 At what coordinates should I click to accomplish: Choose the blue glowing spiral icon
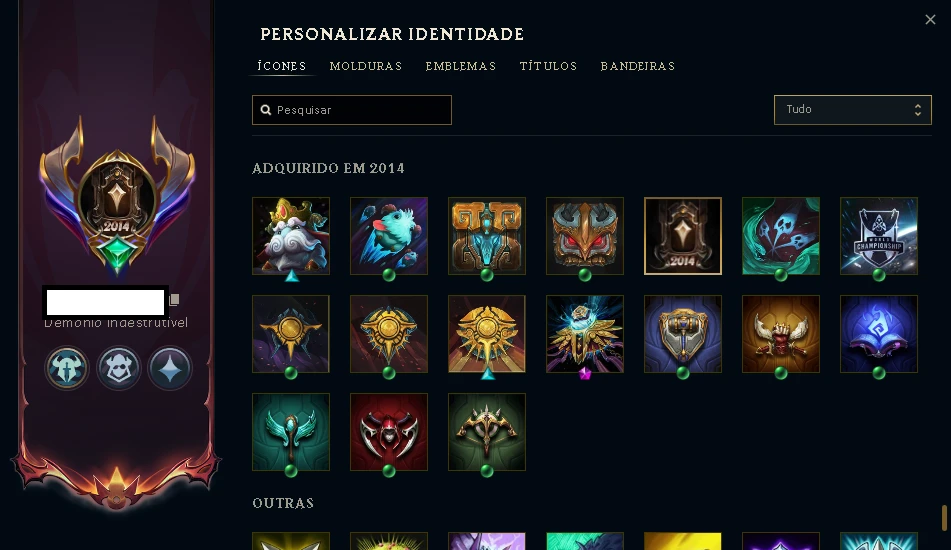point(879,334)
